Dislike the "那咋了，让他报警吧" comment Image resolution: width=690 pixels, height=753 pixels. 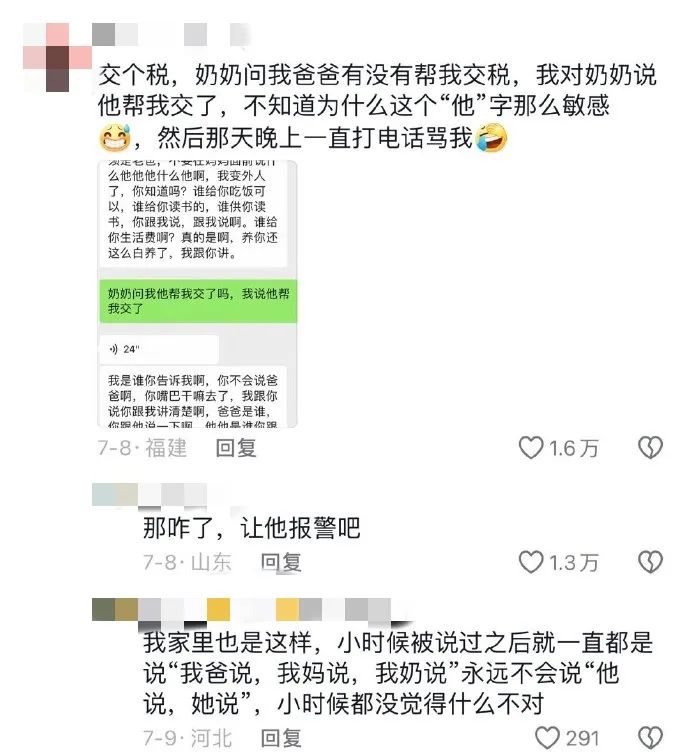[651, 562]
